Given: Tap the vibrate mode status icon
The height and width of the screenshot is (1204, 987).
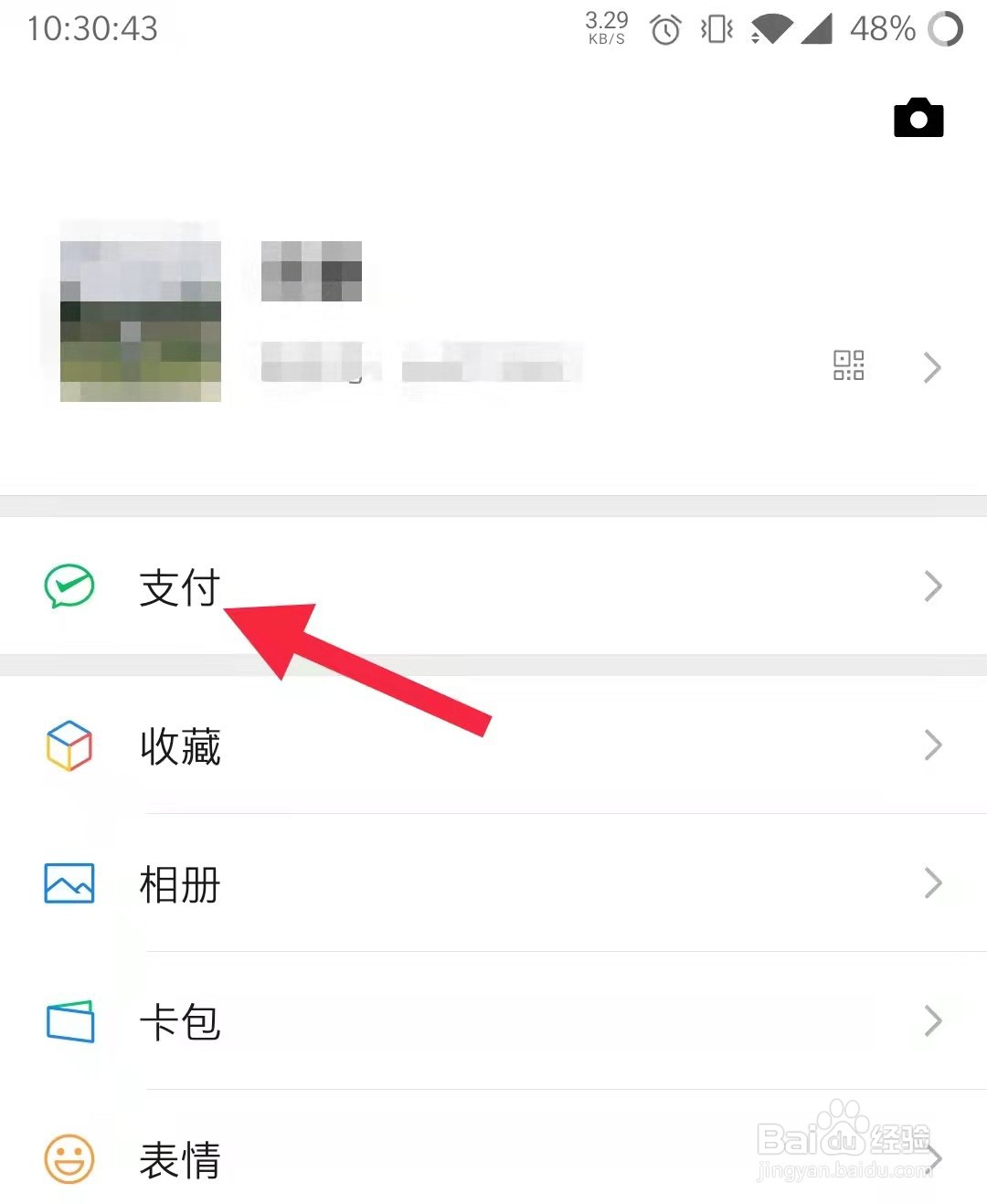Looking at the screenshot, I should (x=716, y=29).
